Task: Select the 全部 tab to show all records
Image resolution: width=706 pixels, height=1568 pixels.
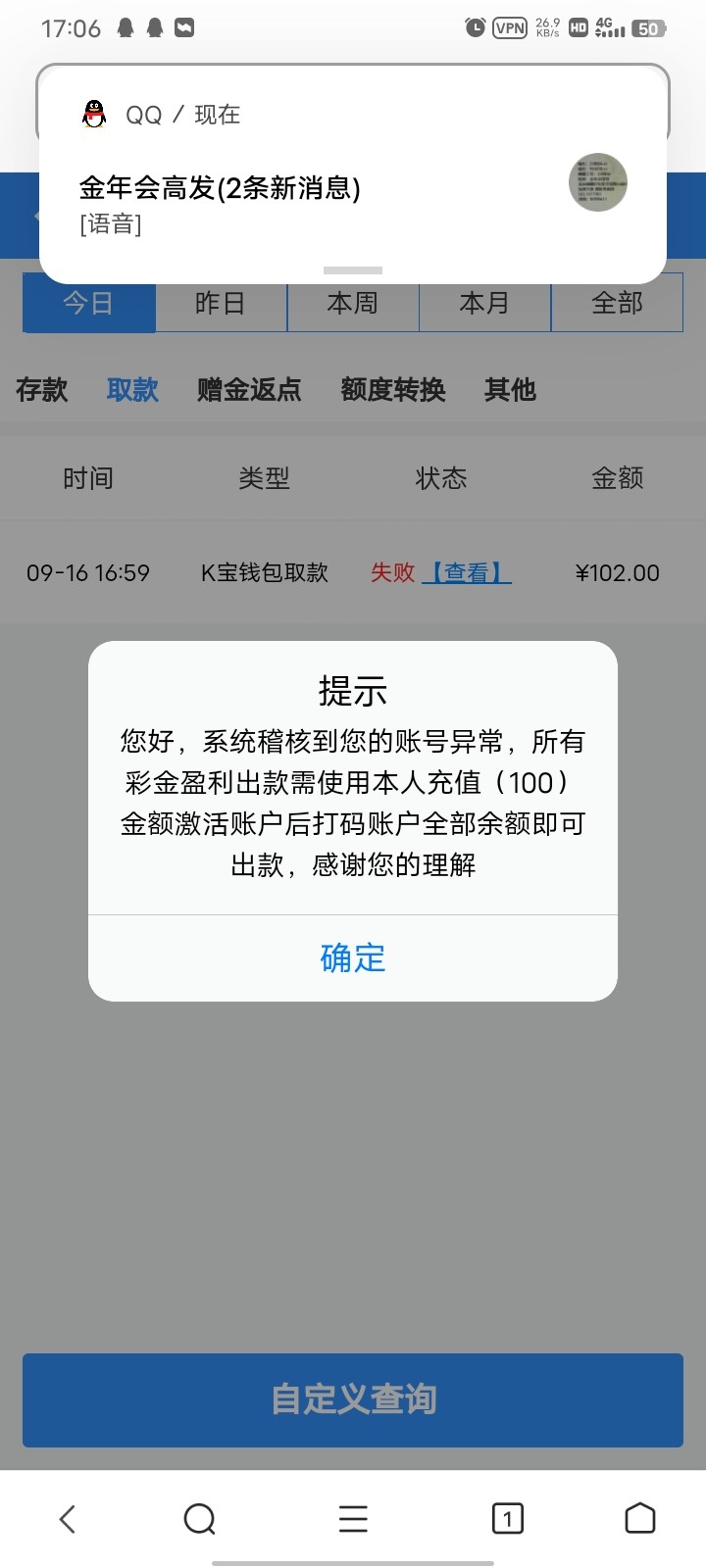Action: click(x=618, y=303)
